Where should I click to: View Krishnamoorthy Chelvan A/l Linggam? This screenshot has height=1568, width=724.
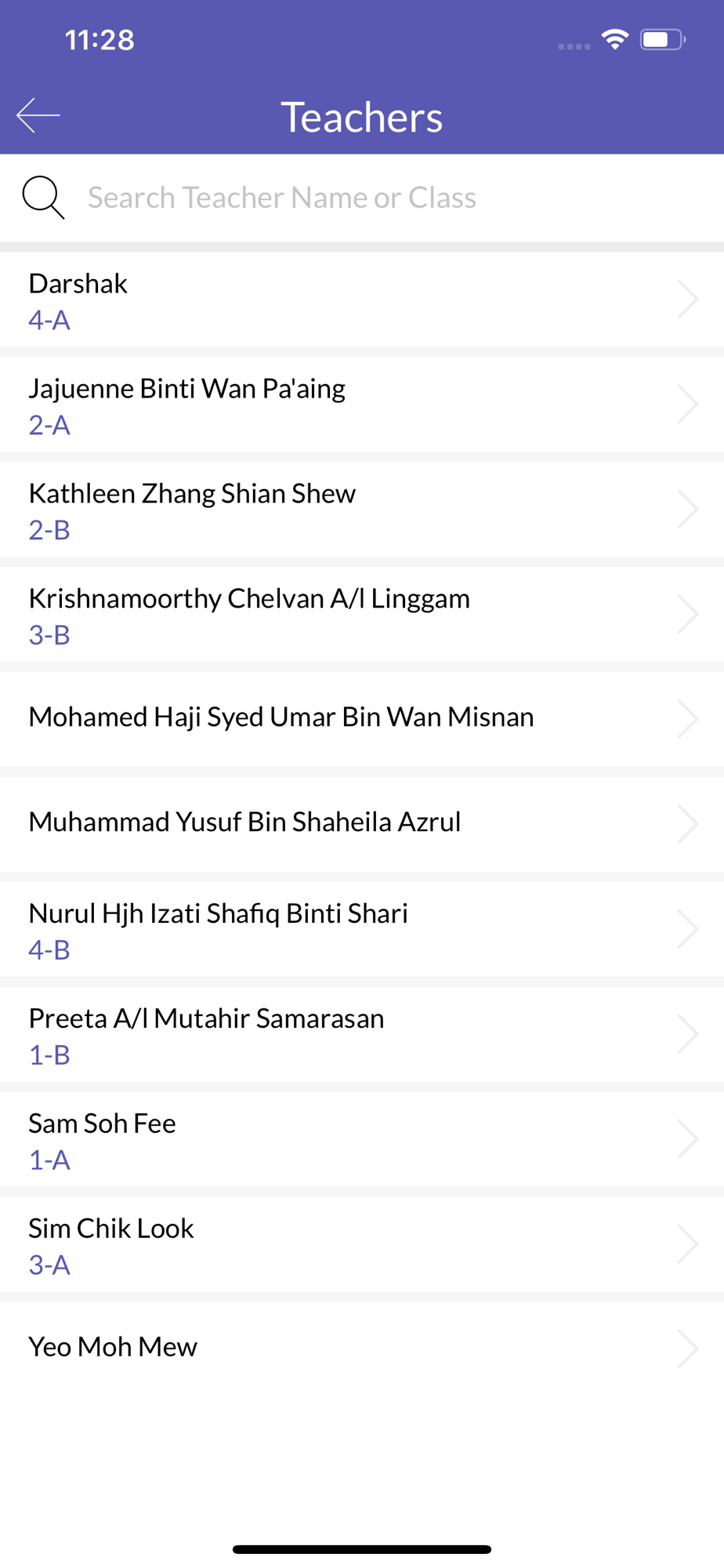click(x=362, y=615)
